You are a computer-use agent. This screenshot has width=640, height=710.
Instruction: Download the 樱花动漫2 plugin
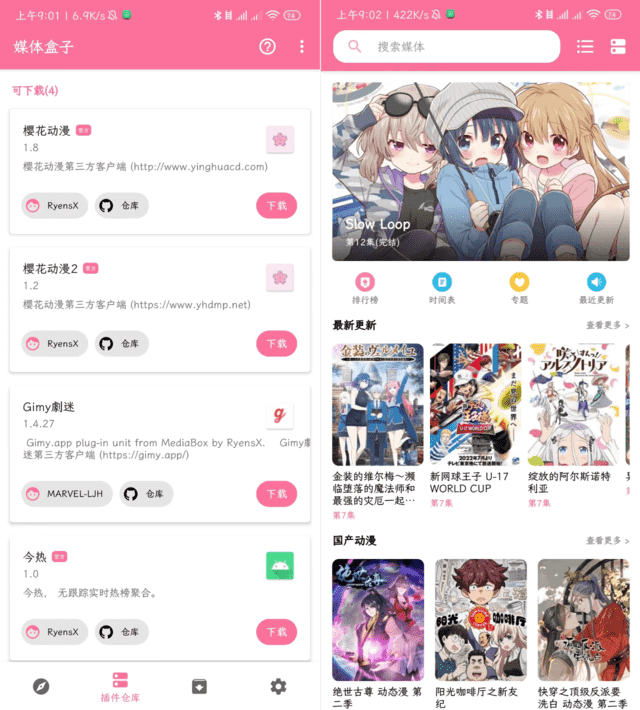tap(276, 343)
